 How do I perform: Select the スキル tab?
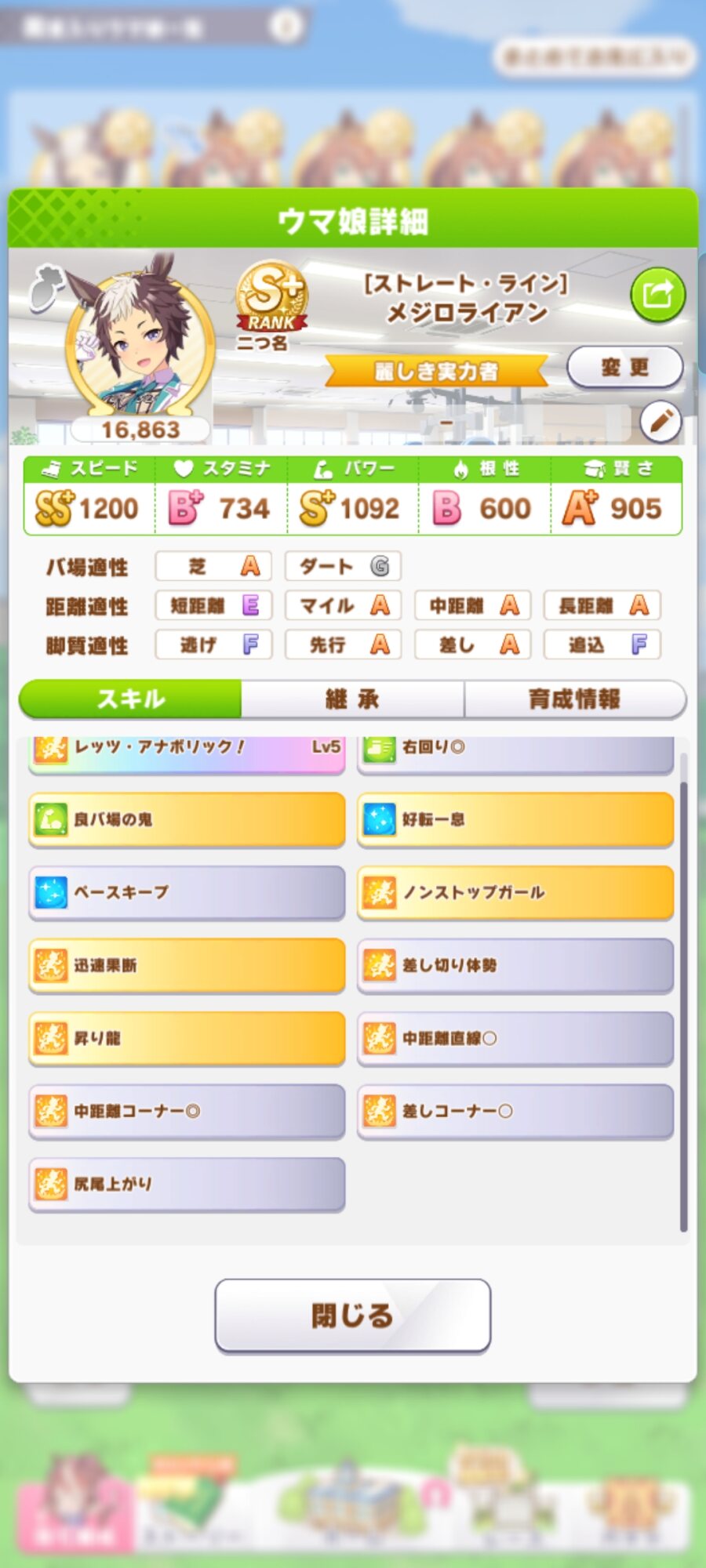[x=130, y=699]
